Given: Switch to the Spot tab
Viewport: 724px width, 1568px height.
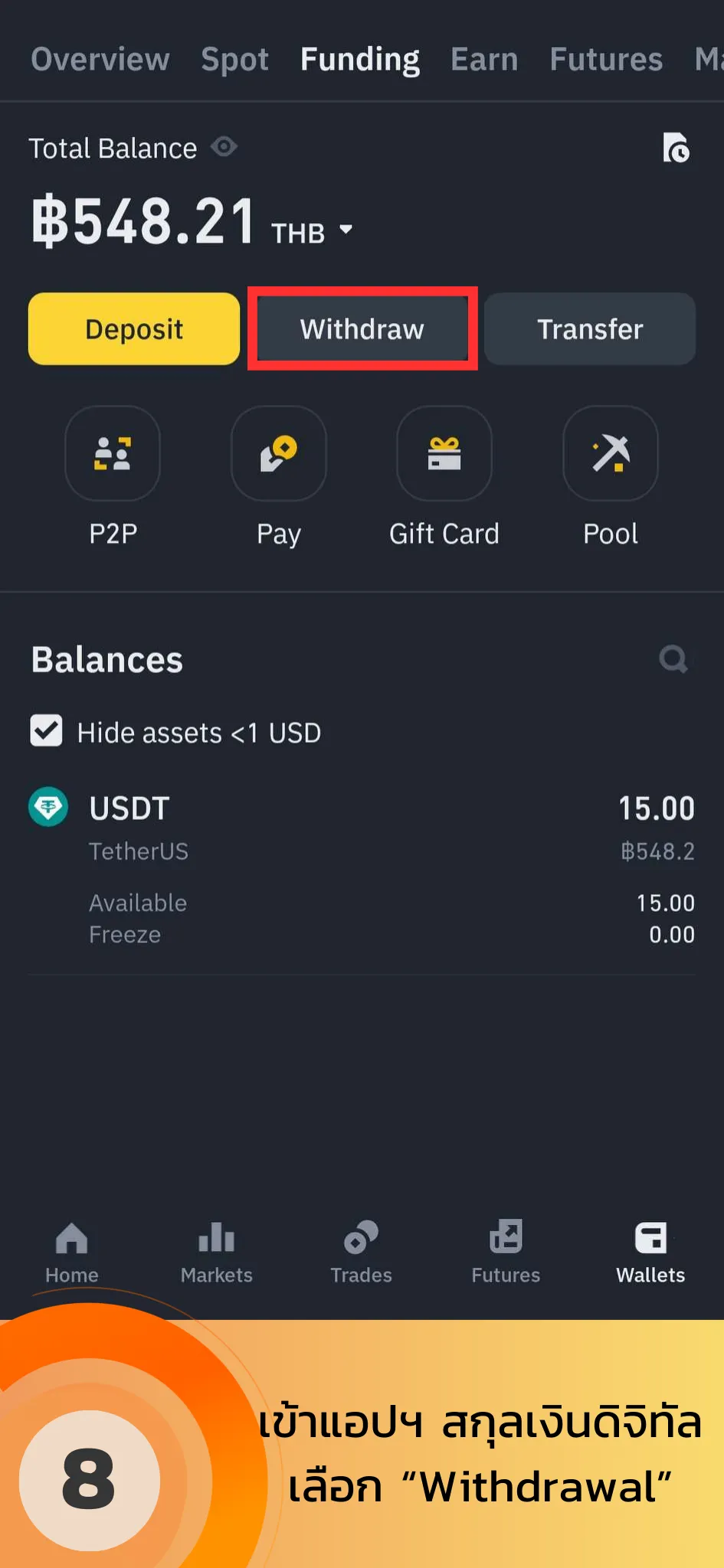Looking at the screenshot, I should tap(234, 59).
